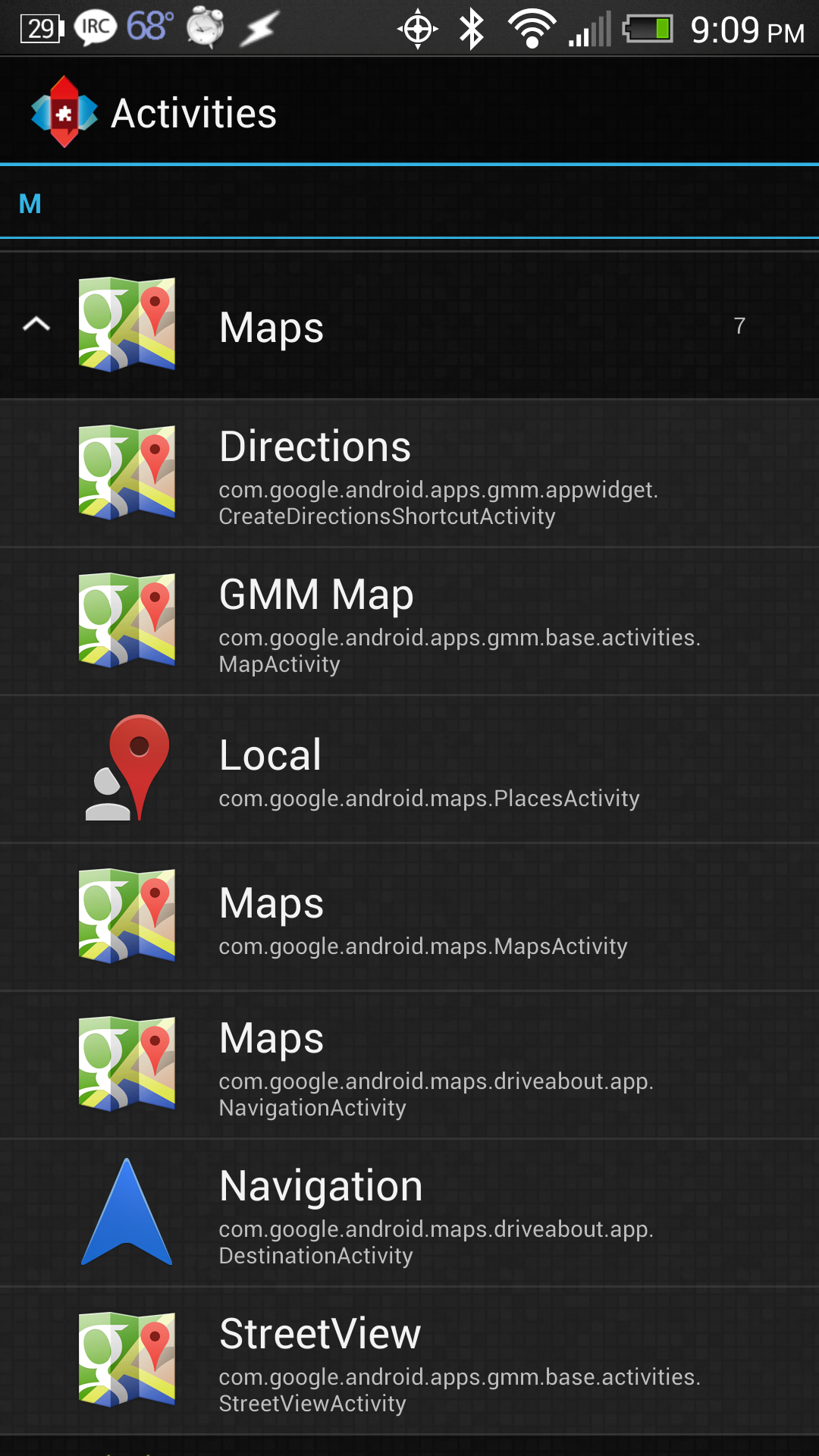Select the Local PlacesActivity entry

point(409,770)
